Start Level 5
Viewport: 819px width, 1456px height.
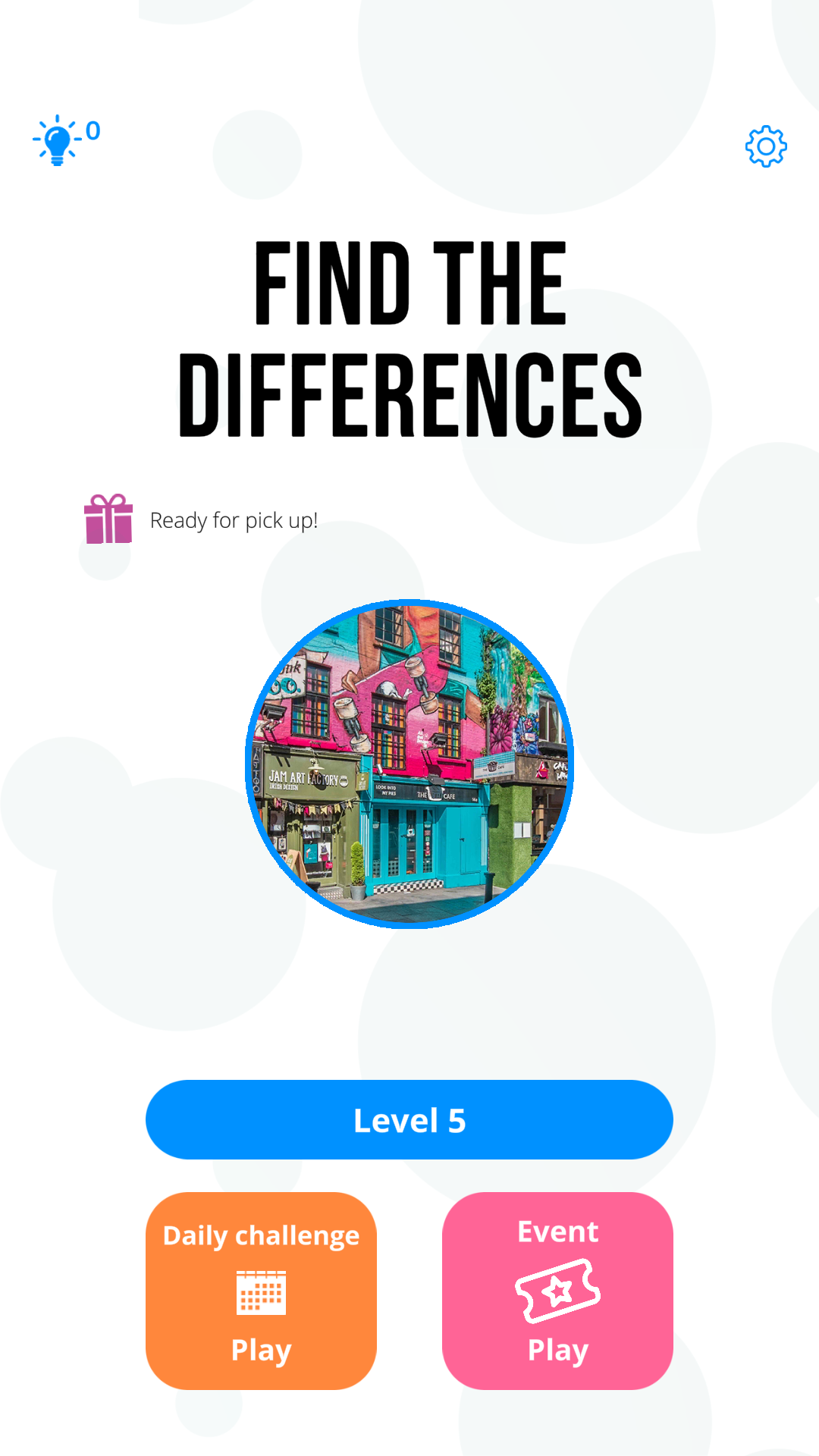[409, 1119]
